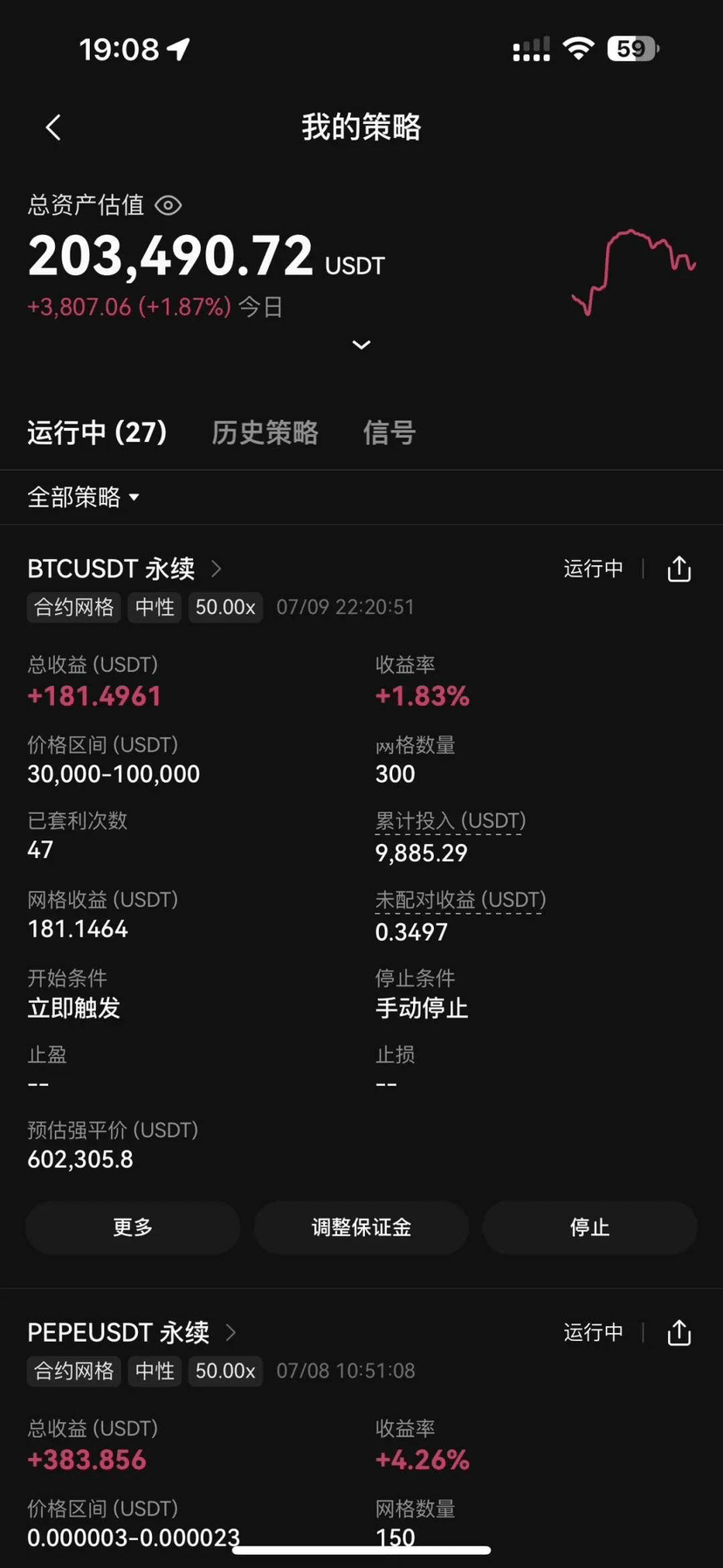This screenshot has height=1568, width=723.
Task: Select the 运行中 (27) tab
Action: coord(97,432)
